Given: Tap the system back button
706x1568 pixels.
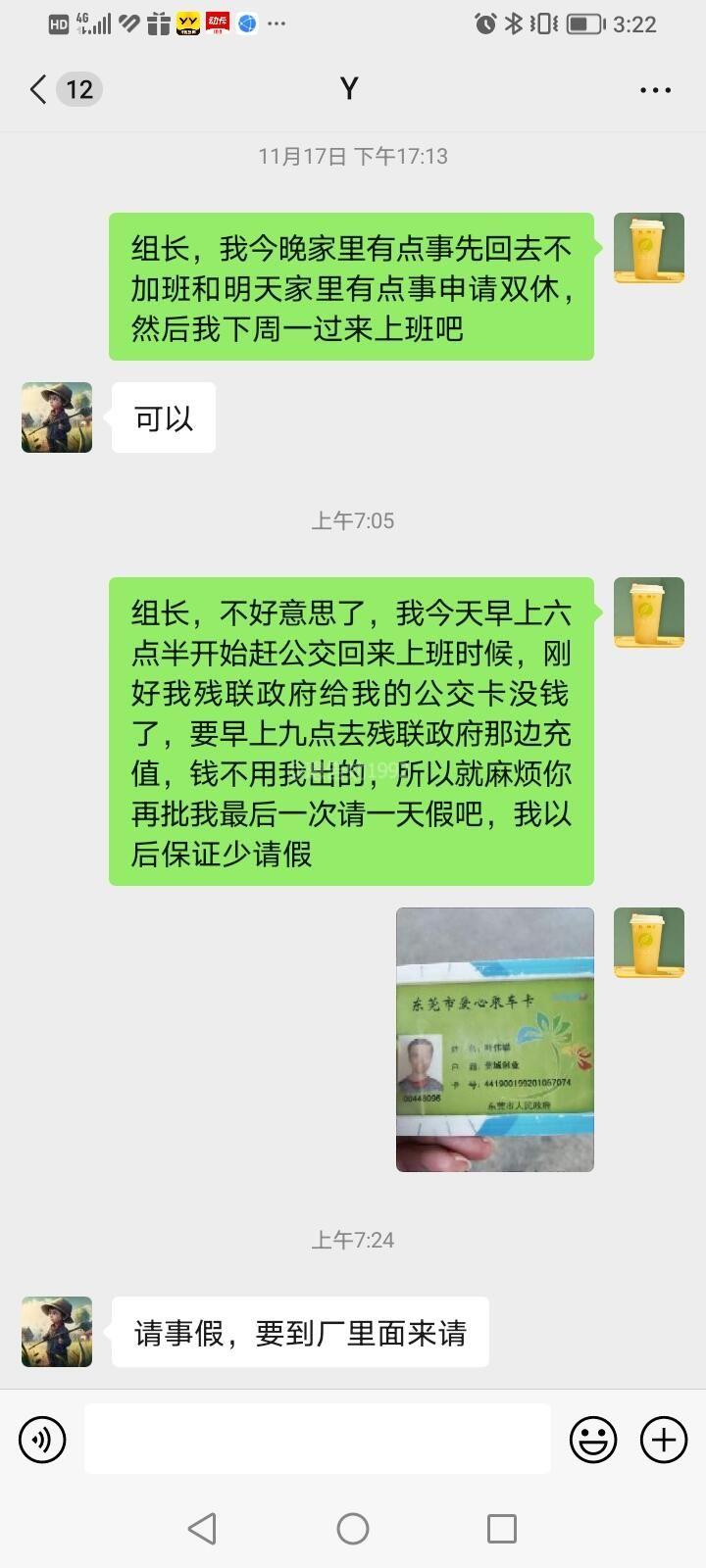Looking at the screenshot, I should tap(202, 1528).
